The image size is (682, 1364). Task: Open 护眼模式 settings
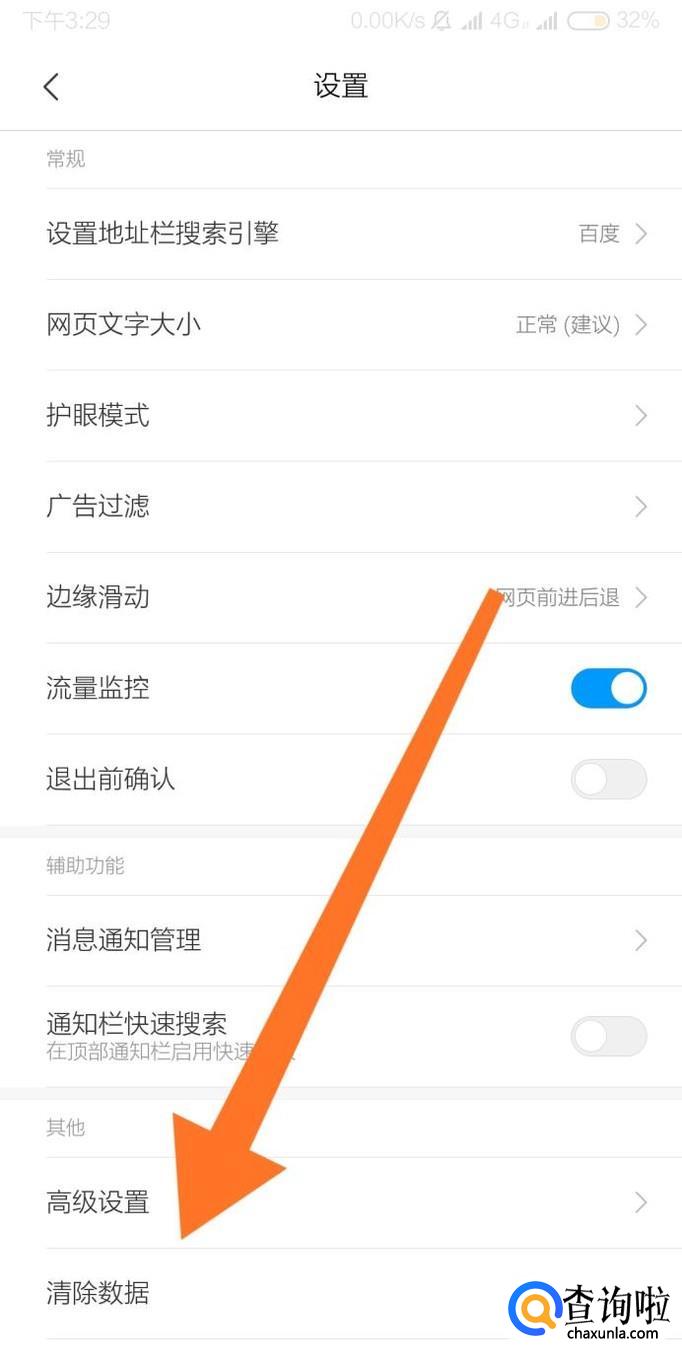point(340,416)
